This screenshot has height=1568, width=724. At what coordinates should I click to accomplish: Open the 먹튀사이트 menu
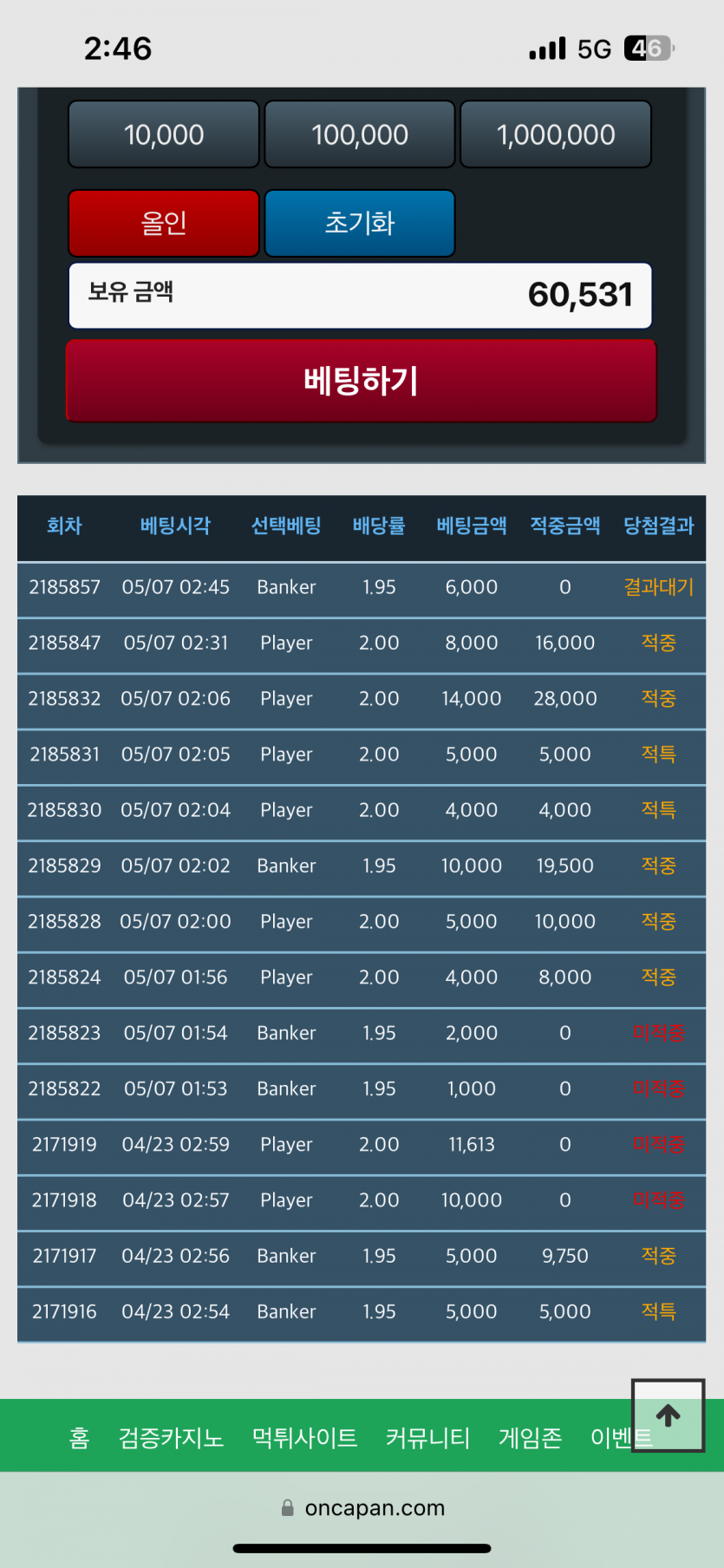304,1438
